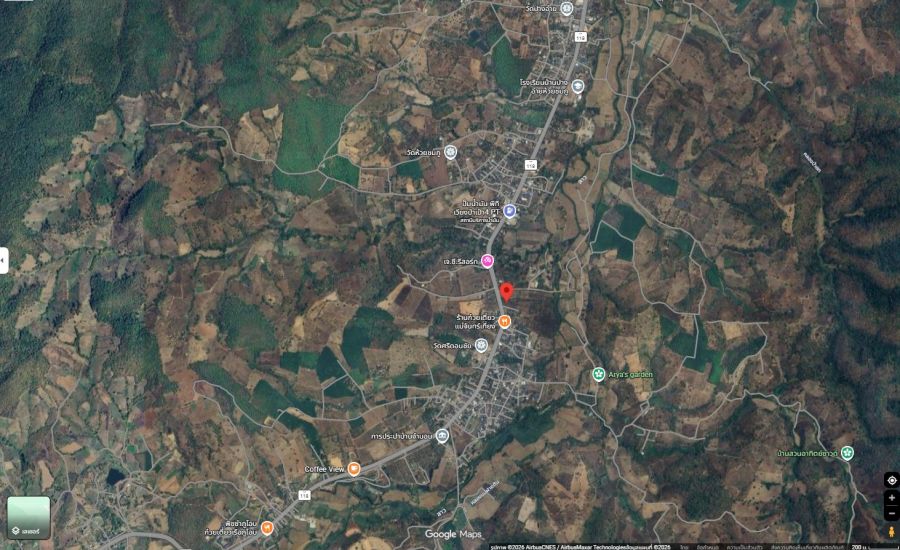
Task: Open the map layers switcher
Action: tap(28, 517)
